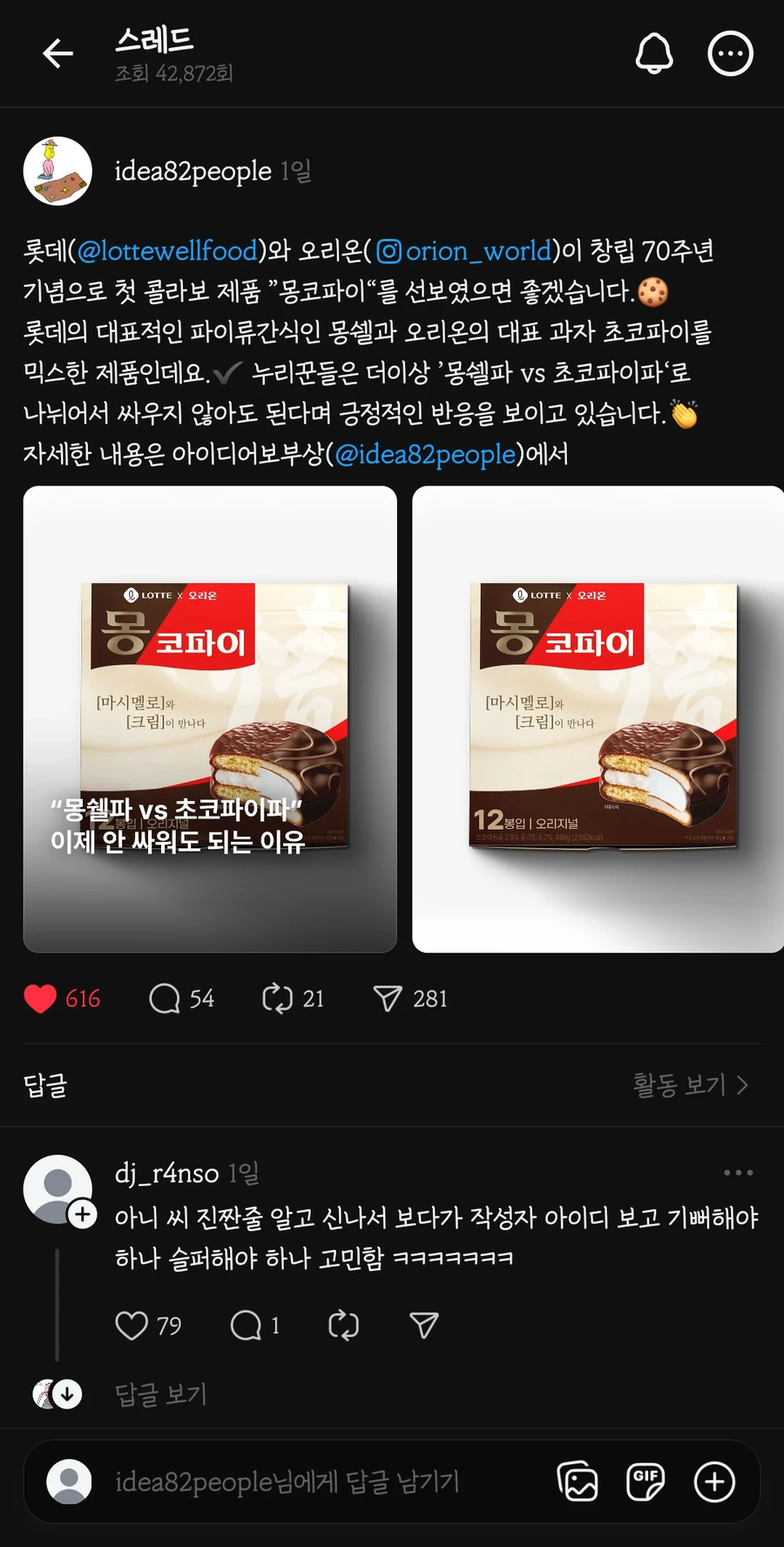
Task: Open the notification bell
Action: click(655, 52)
